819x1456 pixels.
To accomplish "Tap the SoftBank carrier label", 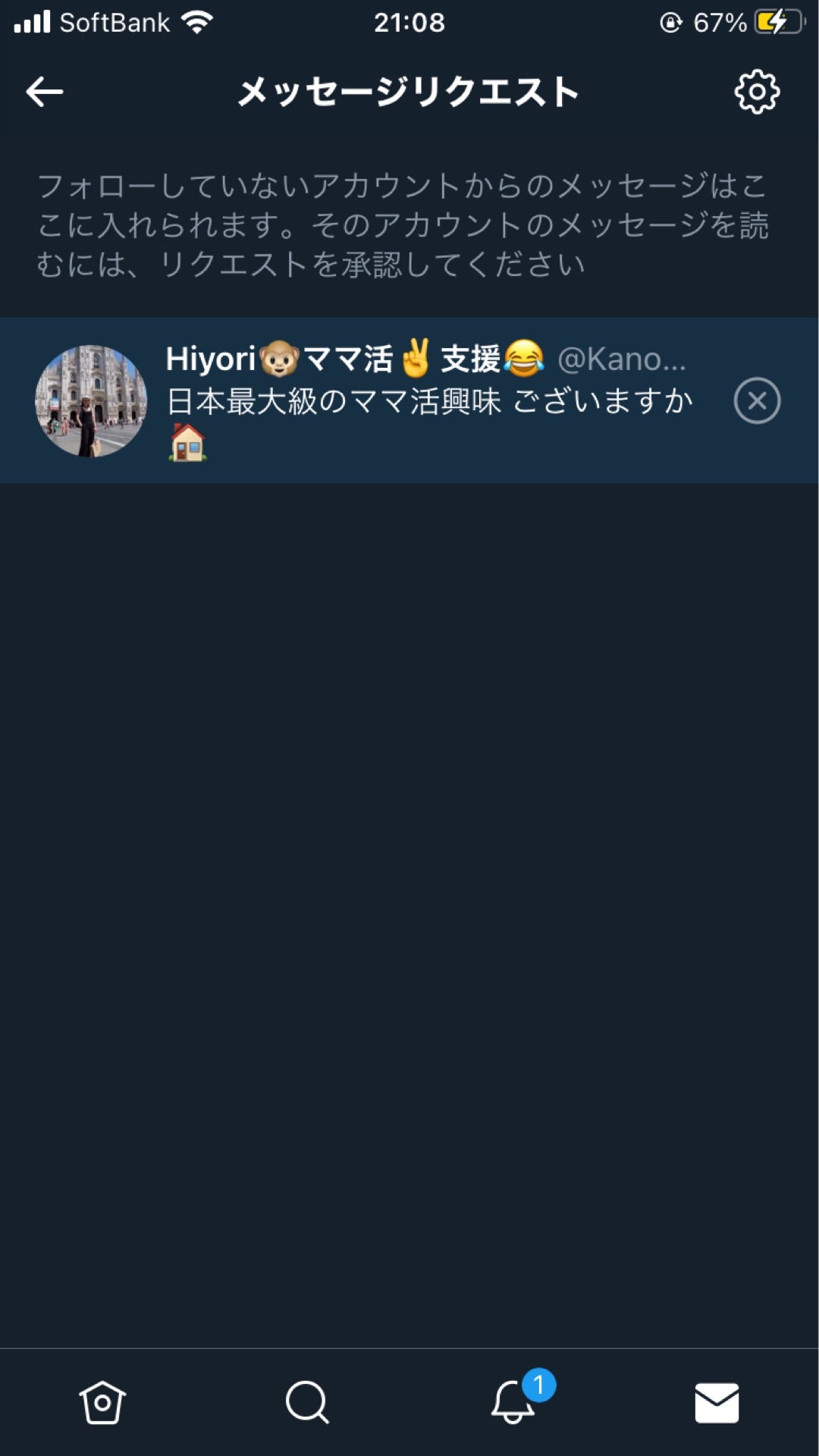I will click(114, 21).
